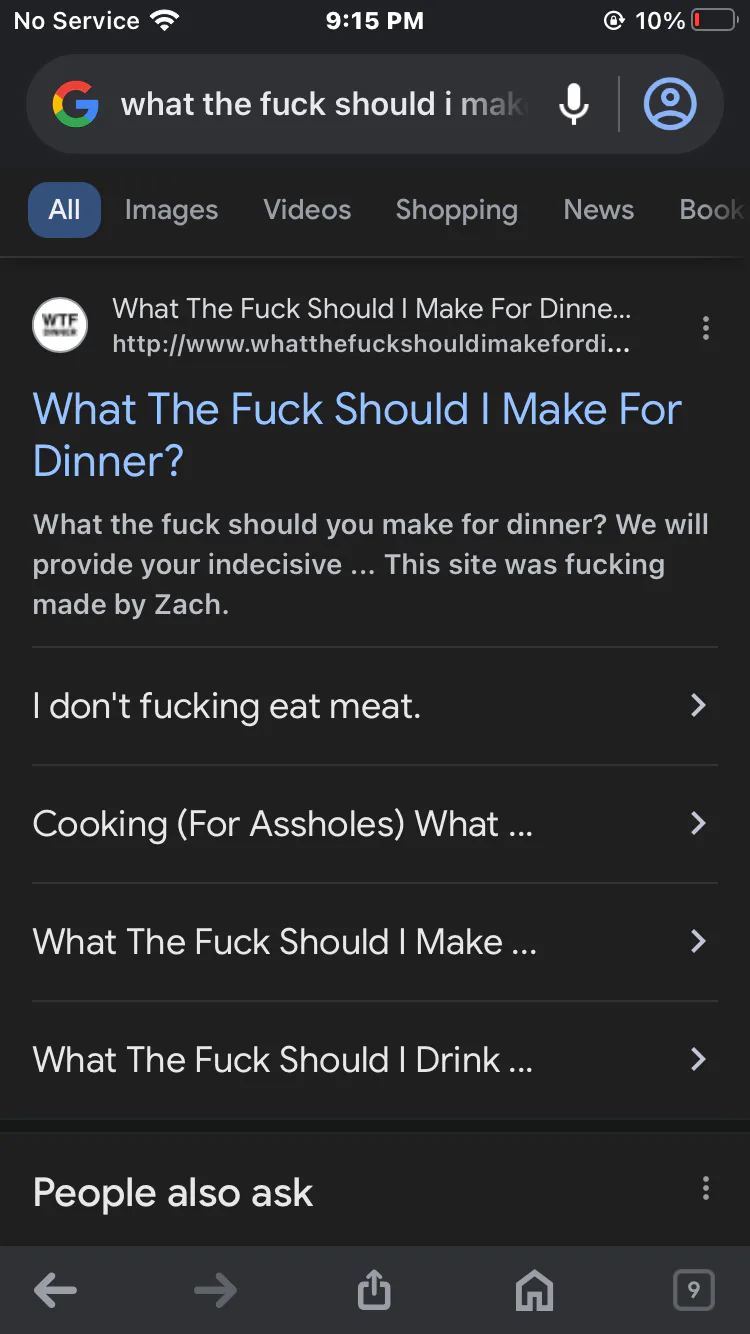Image resolution: width=750 pixels, height=1334 pixels.
Task: Switch to the Videos tab
Action: click(307, 210)
